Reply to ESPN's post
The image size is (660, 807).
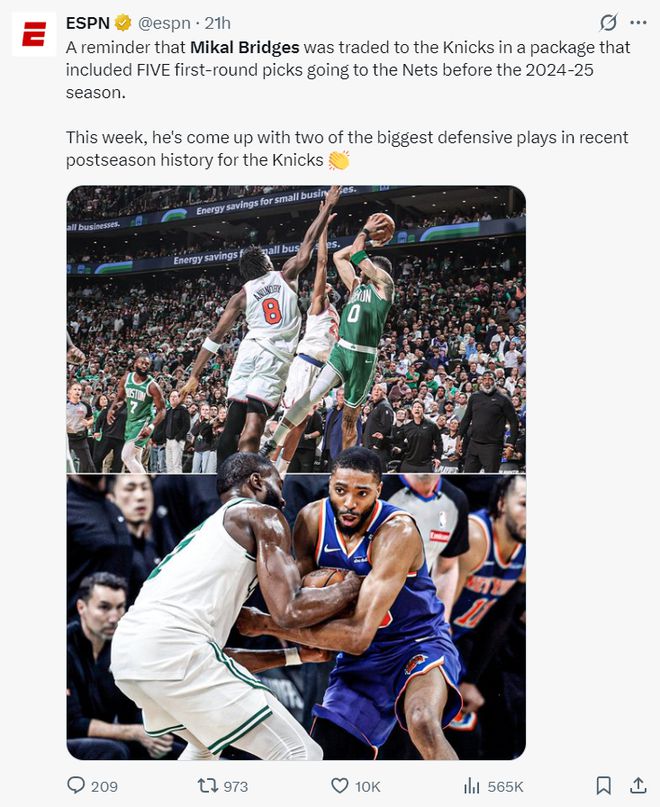tap(77, 786)
